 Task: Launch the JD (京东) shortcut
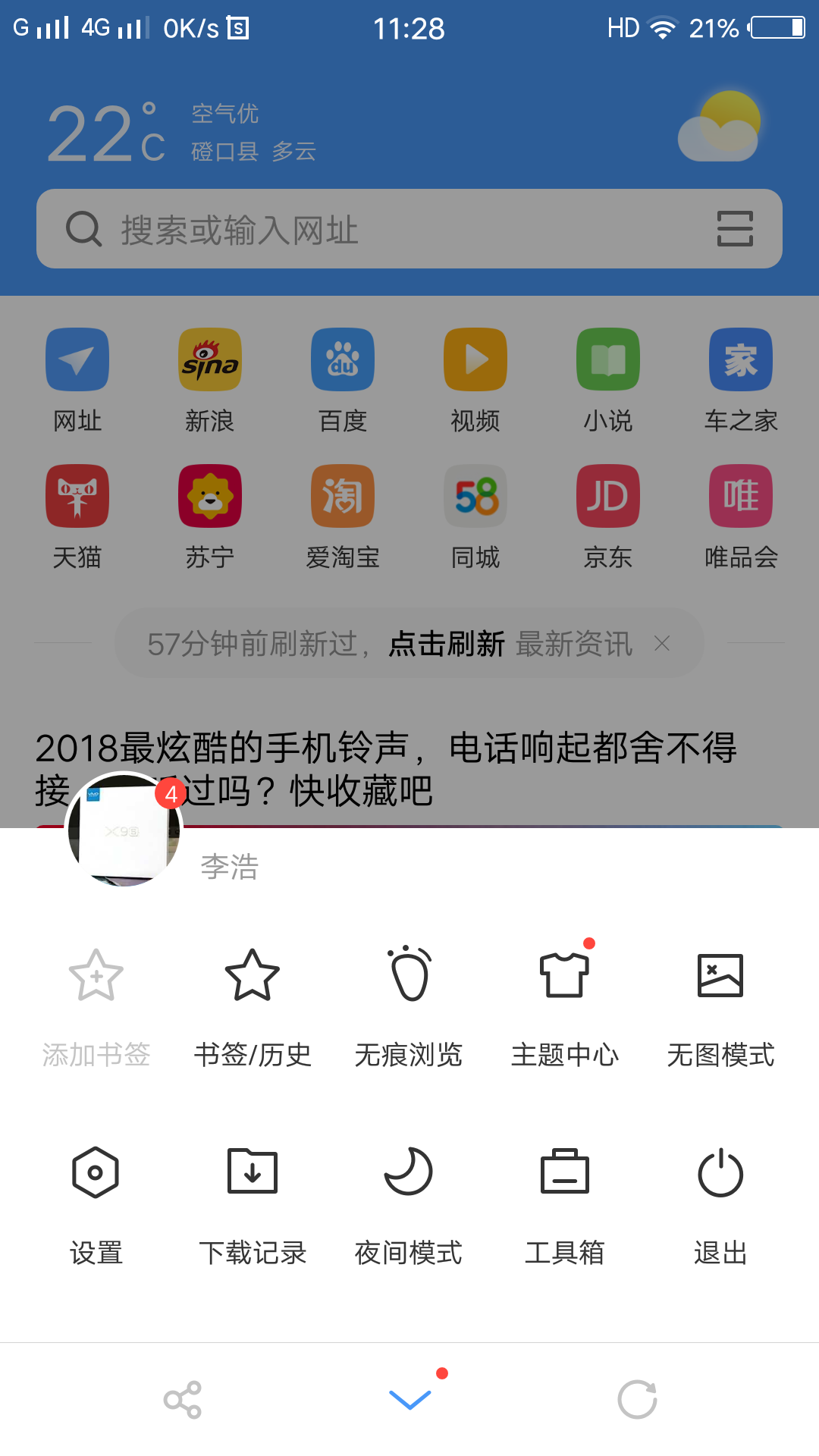click(607, 497)
